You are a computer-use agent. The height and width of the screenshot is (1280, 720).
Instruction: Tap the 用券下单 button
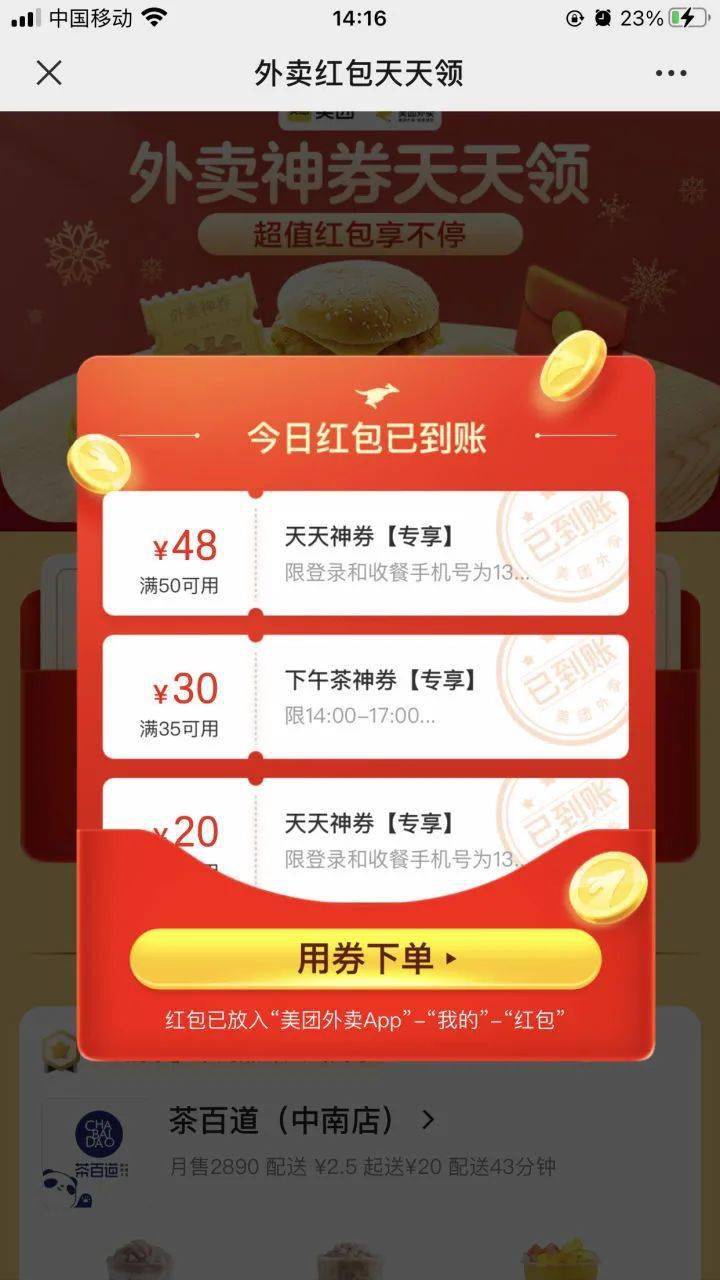365,959
